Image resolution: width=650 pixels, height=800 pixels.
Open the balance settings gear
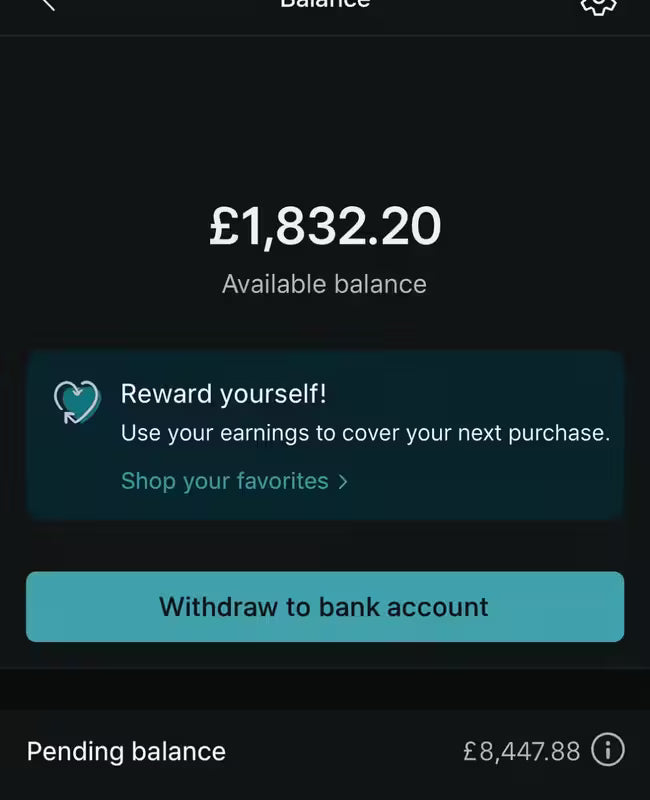click(x=597, y=5)
